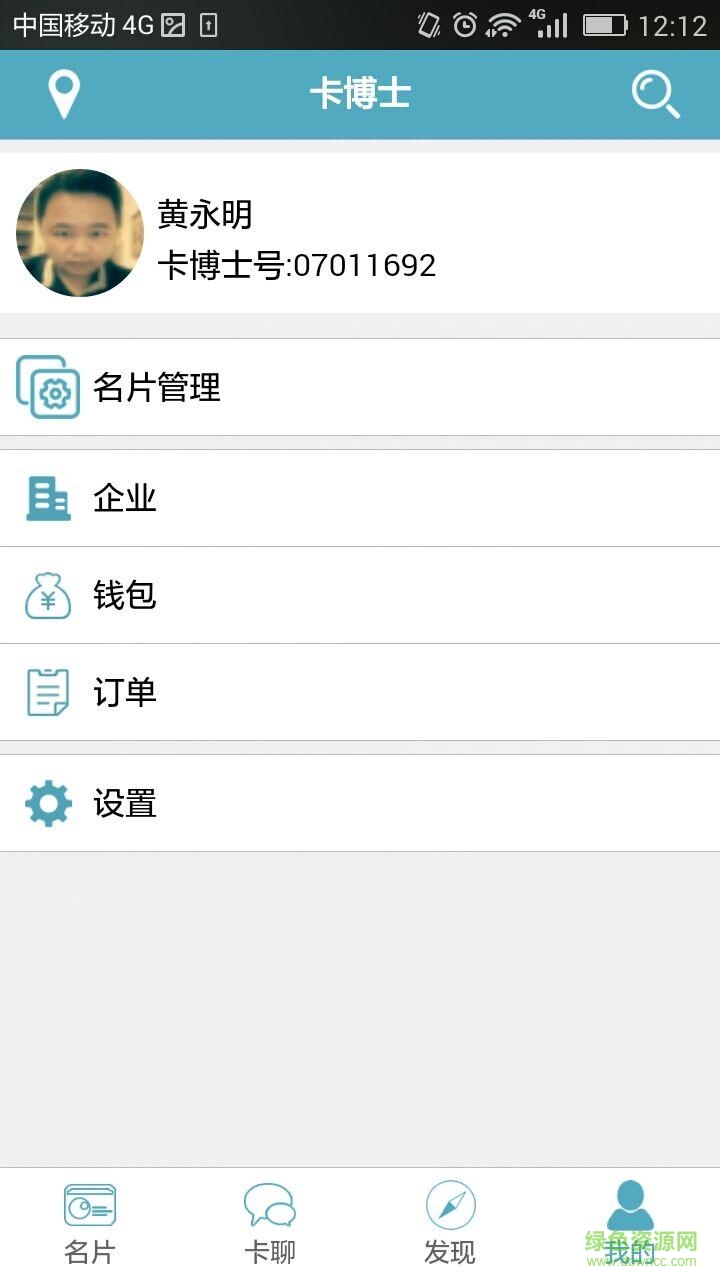This screenshot has height=1280, width=720.
Task: Tap the profile avatar photo of 黄永明
Action: (80, 232)
